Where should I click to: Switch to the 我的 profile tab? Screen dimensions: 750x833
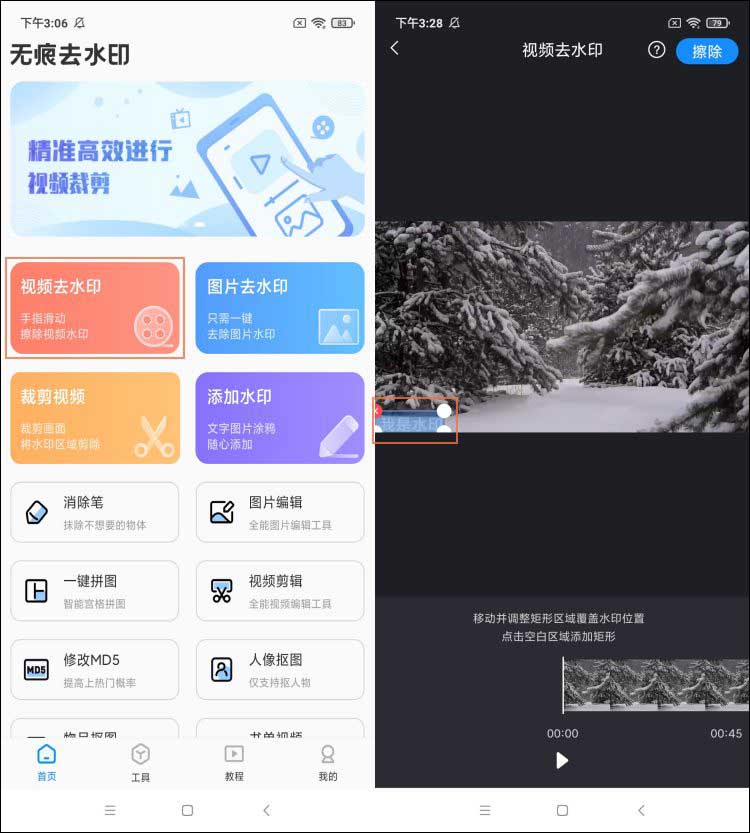(327, 762)
